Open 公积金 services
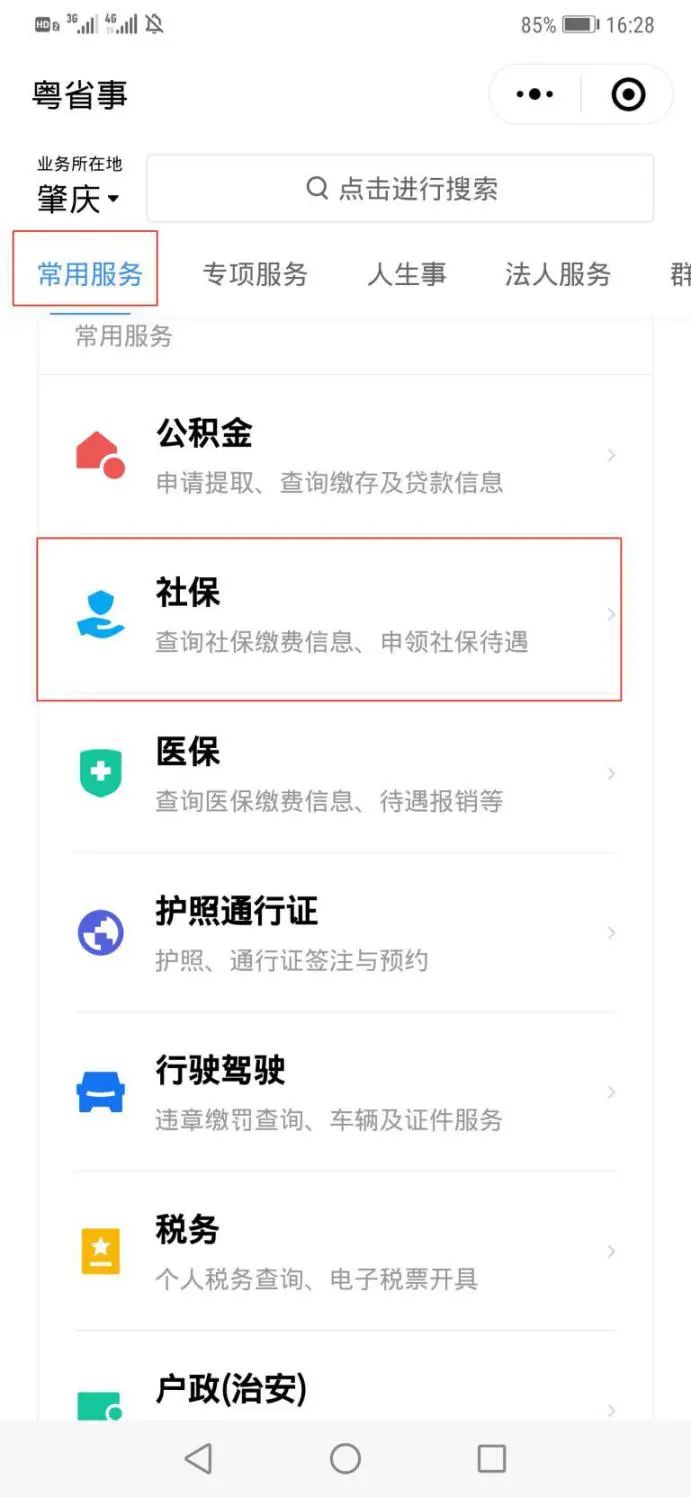This screenshot has width=691, height=1497. pos(345,456)
